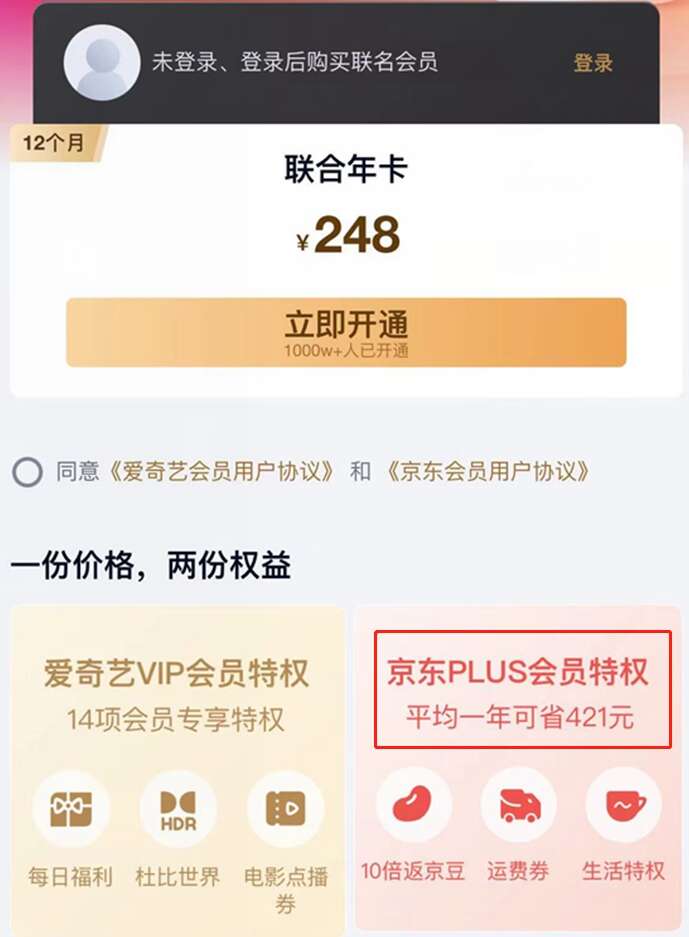Screen dimensions: 689x937
Task: Open 《京东会员用户协议》
Action: point(487,472)
